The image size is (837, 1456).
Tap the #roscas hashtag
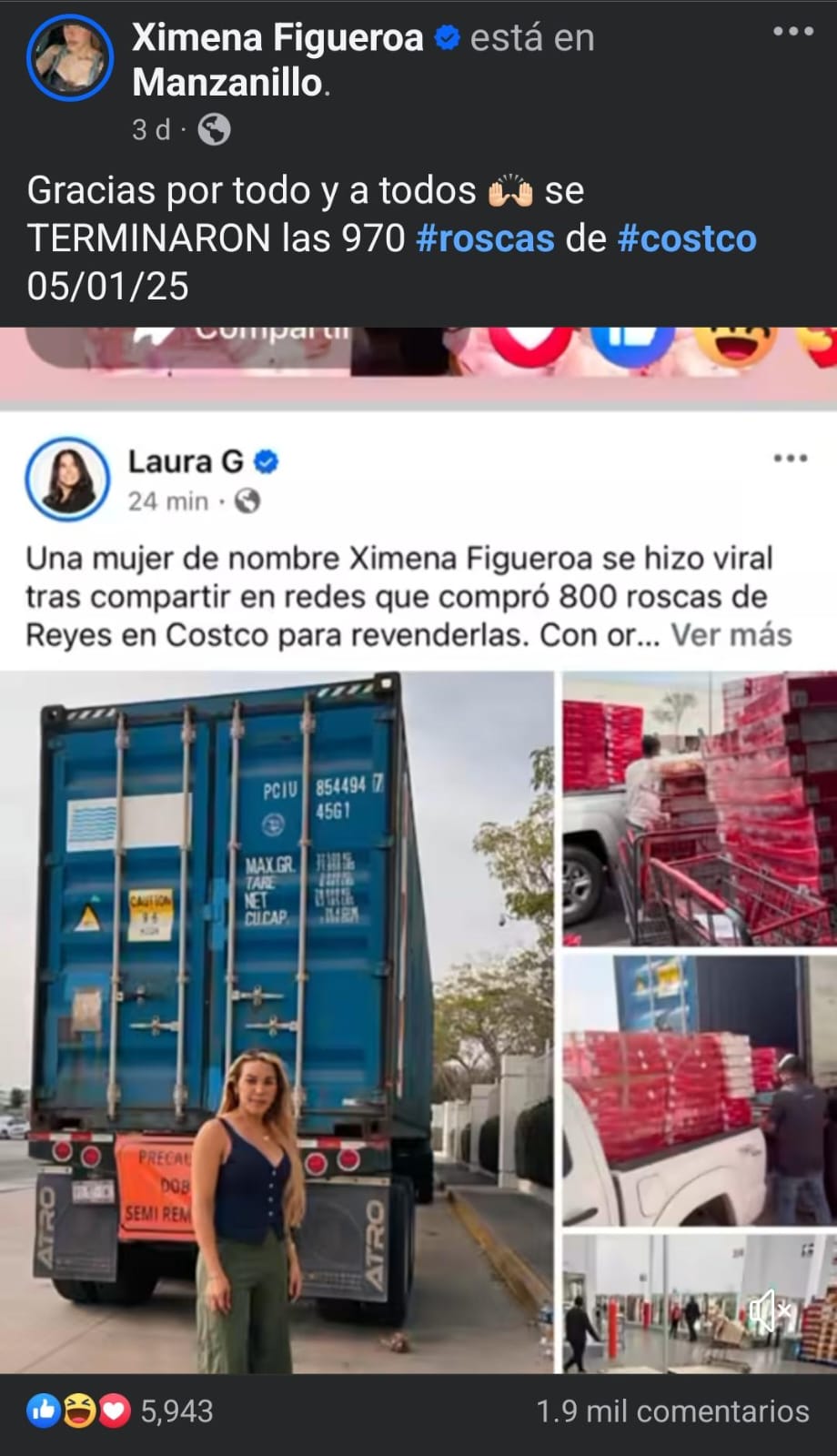485,238
